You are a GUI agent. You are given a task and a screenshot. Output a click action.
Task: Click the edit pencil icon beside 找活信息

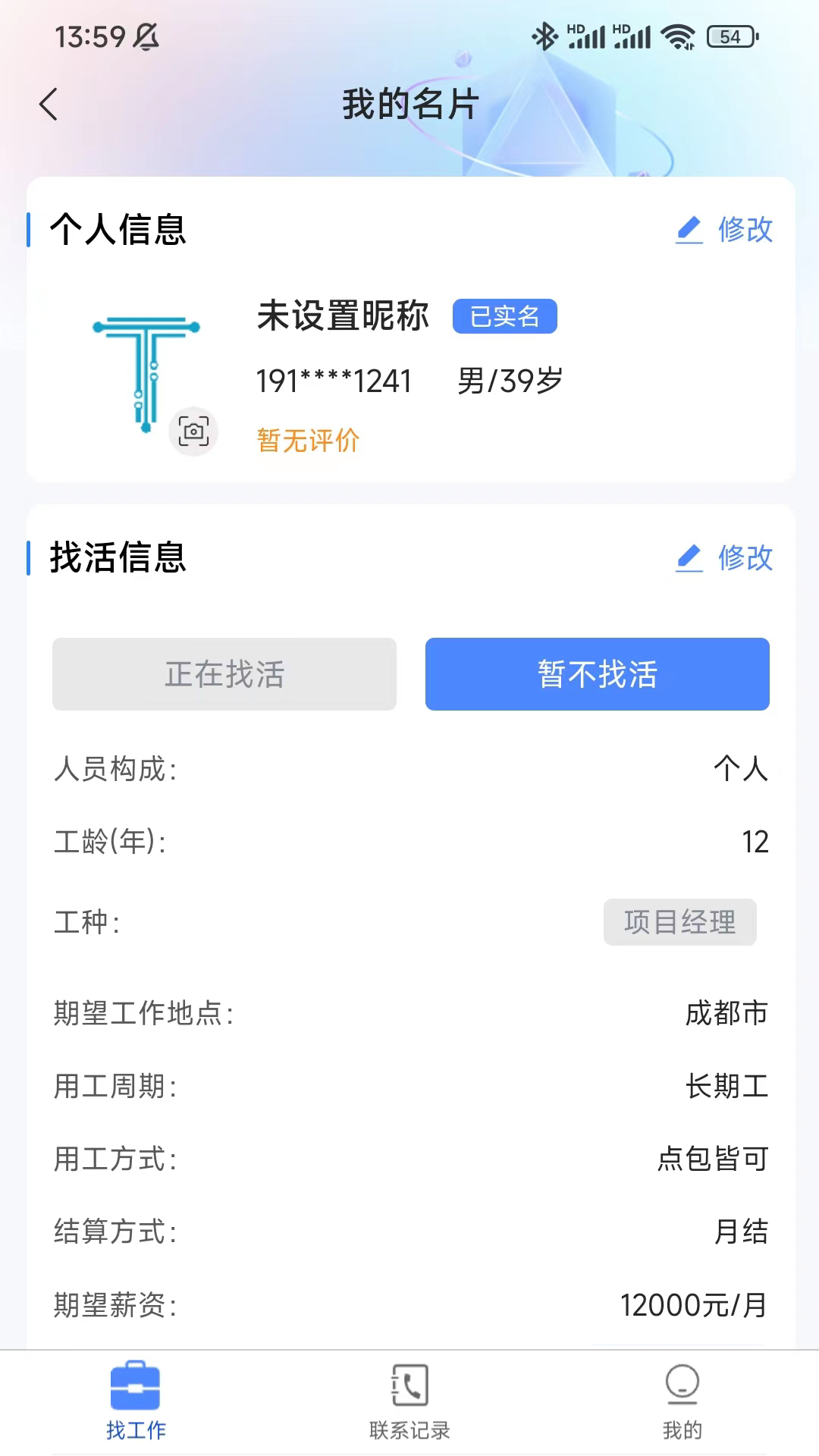tap(689, 559)
